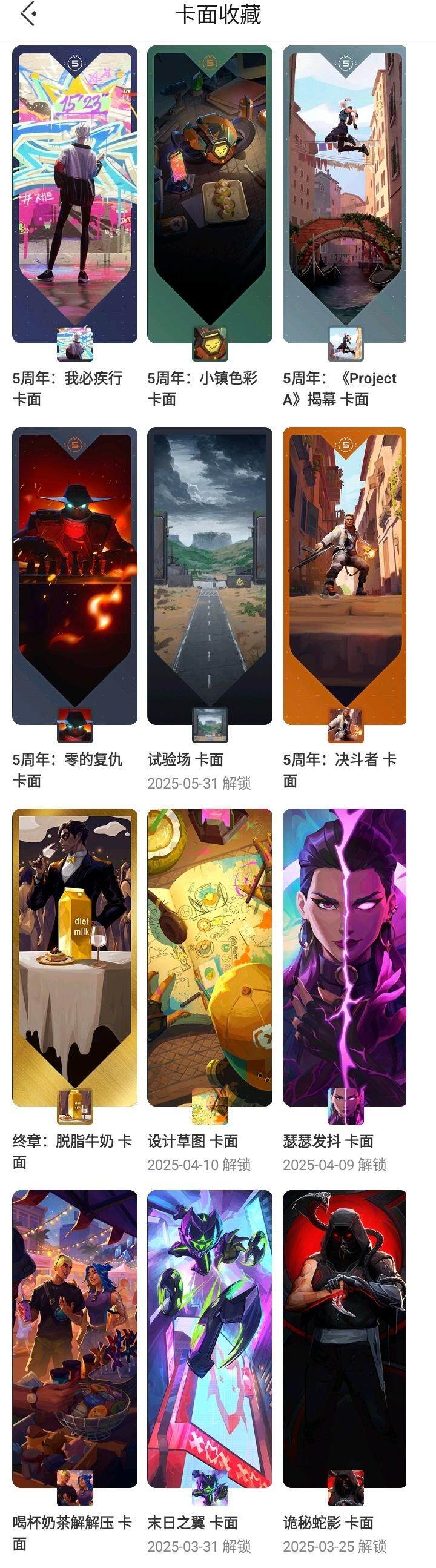The width and height of the screenshot is (436, 1568).
Task: Open the 试验场 card
Action: (210, 575)
